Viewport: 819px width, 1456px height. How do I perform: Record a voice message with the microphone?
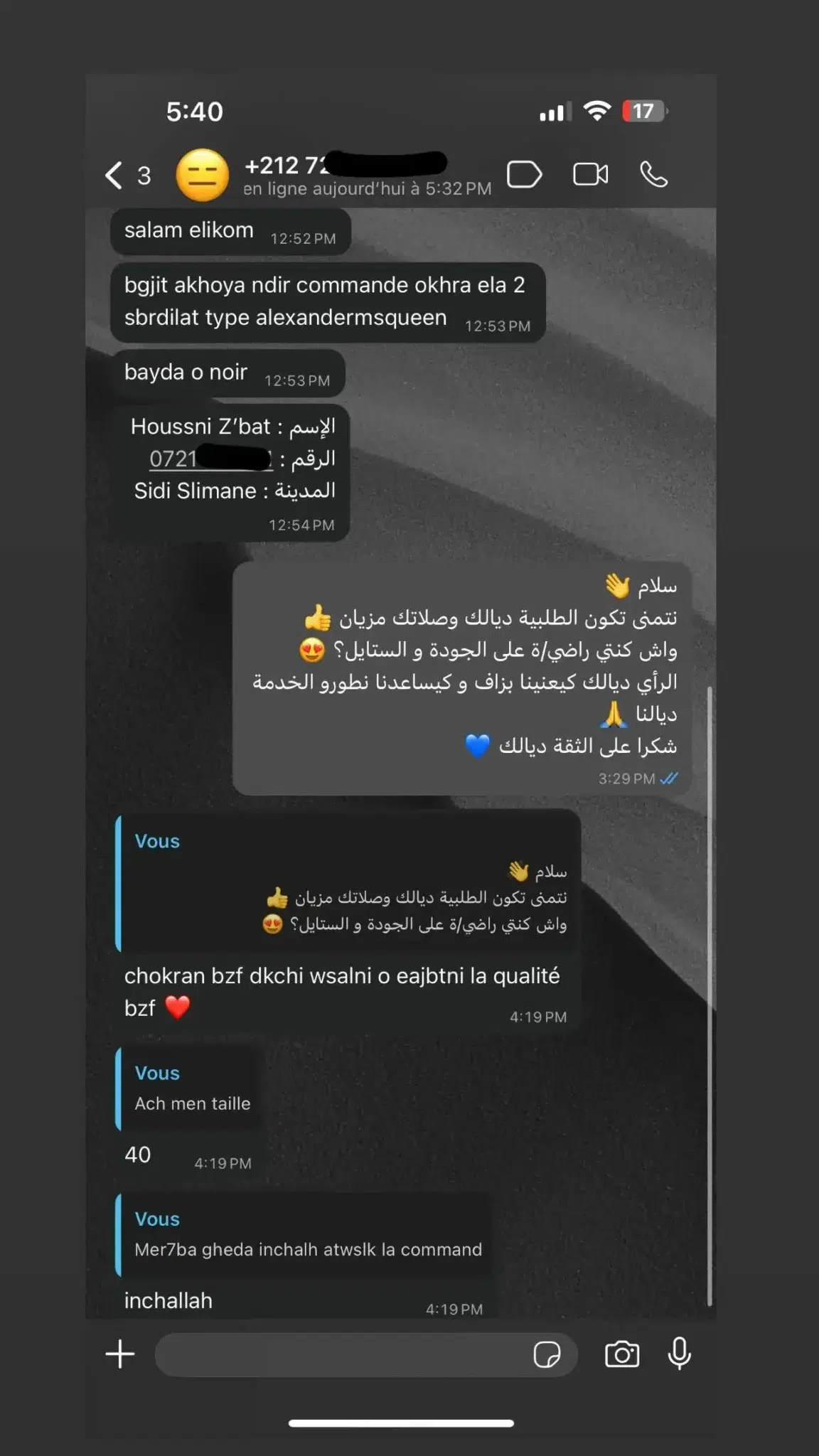(x=680, y=1353)
